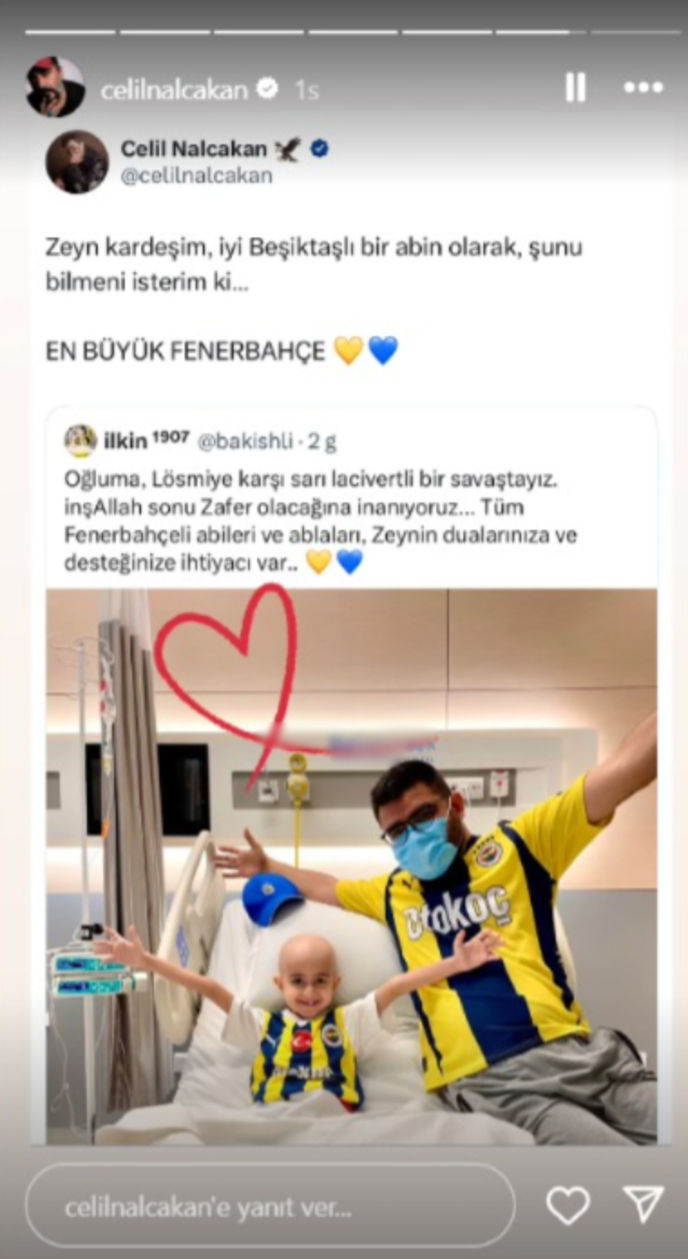Share the story via paper plane icon
688x1259 pixels.
pos(643,1205)
